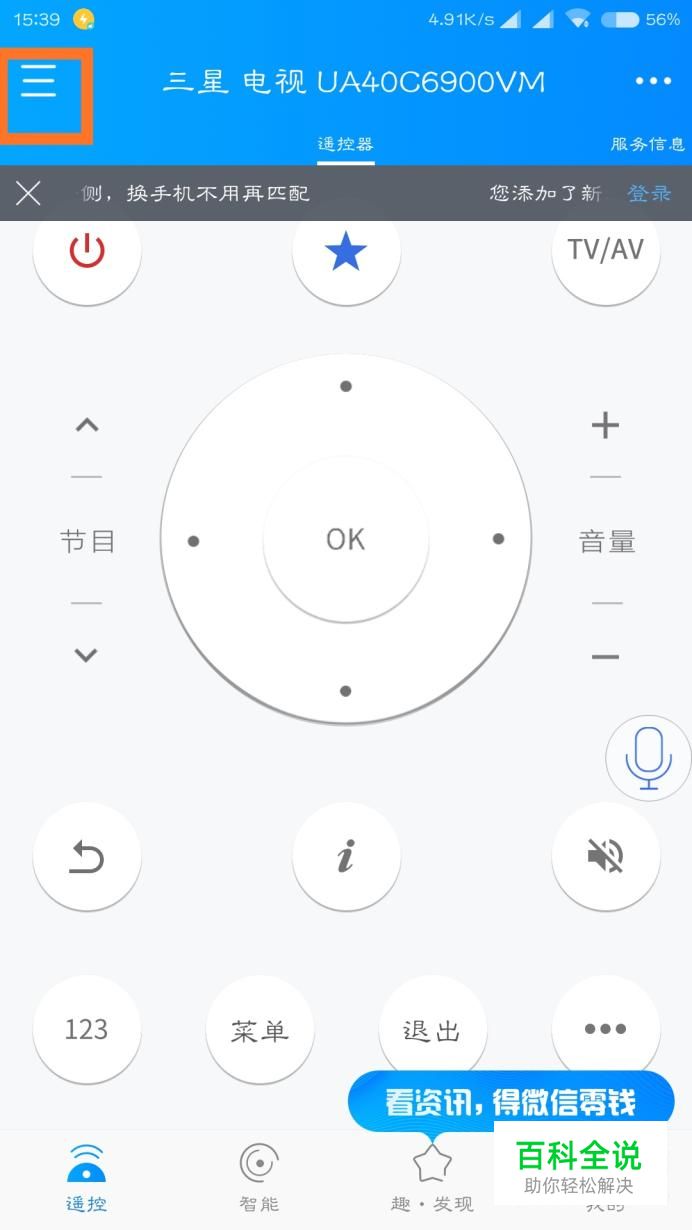
Task: Activate the microphone voice control
Action: pos(648,758)
